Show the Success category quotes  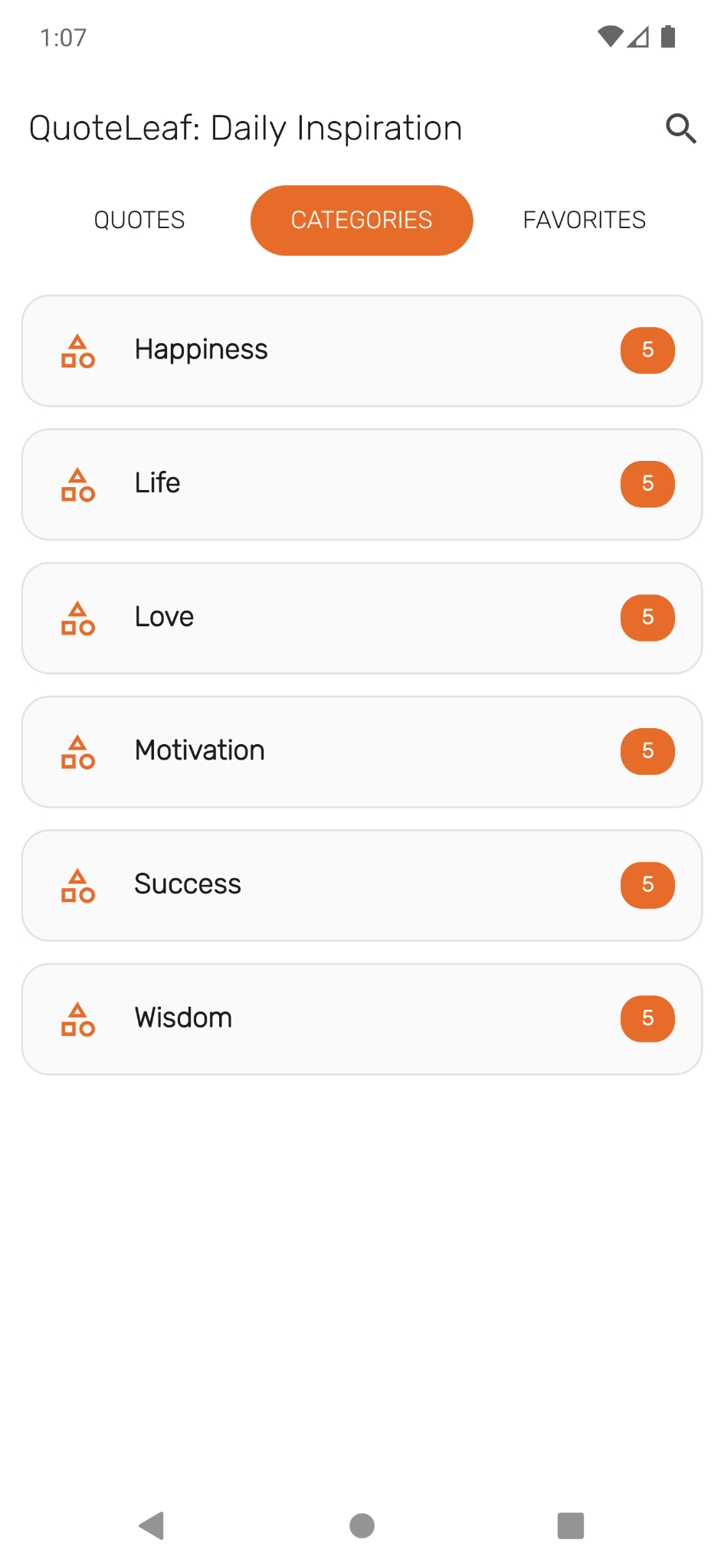(362, 885)
